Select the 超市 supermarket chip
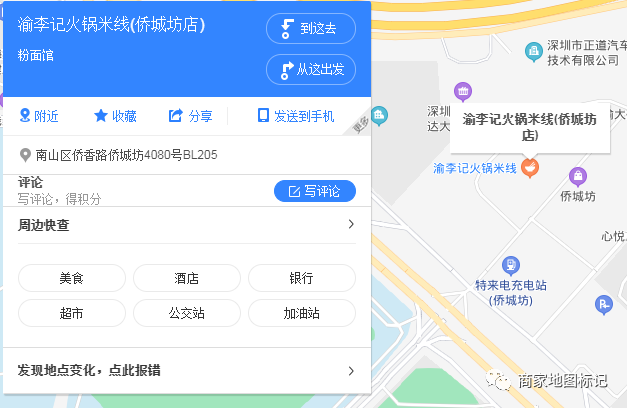 click(71, 313)
